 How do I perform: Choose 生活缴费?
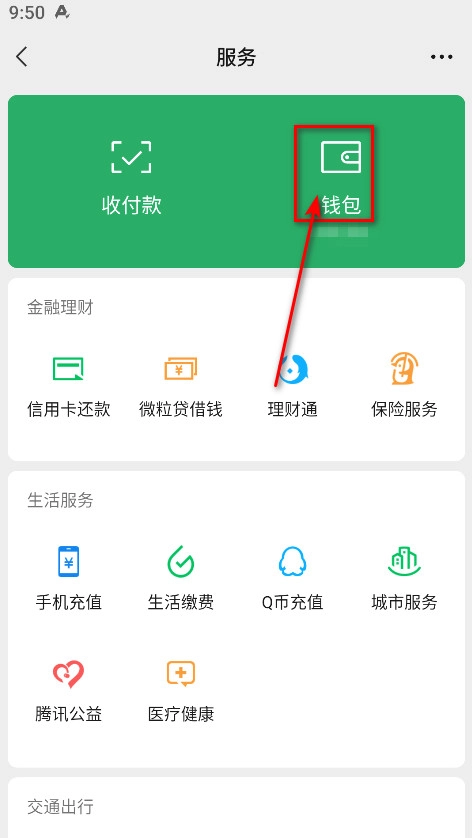(181, 579)
